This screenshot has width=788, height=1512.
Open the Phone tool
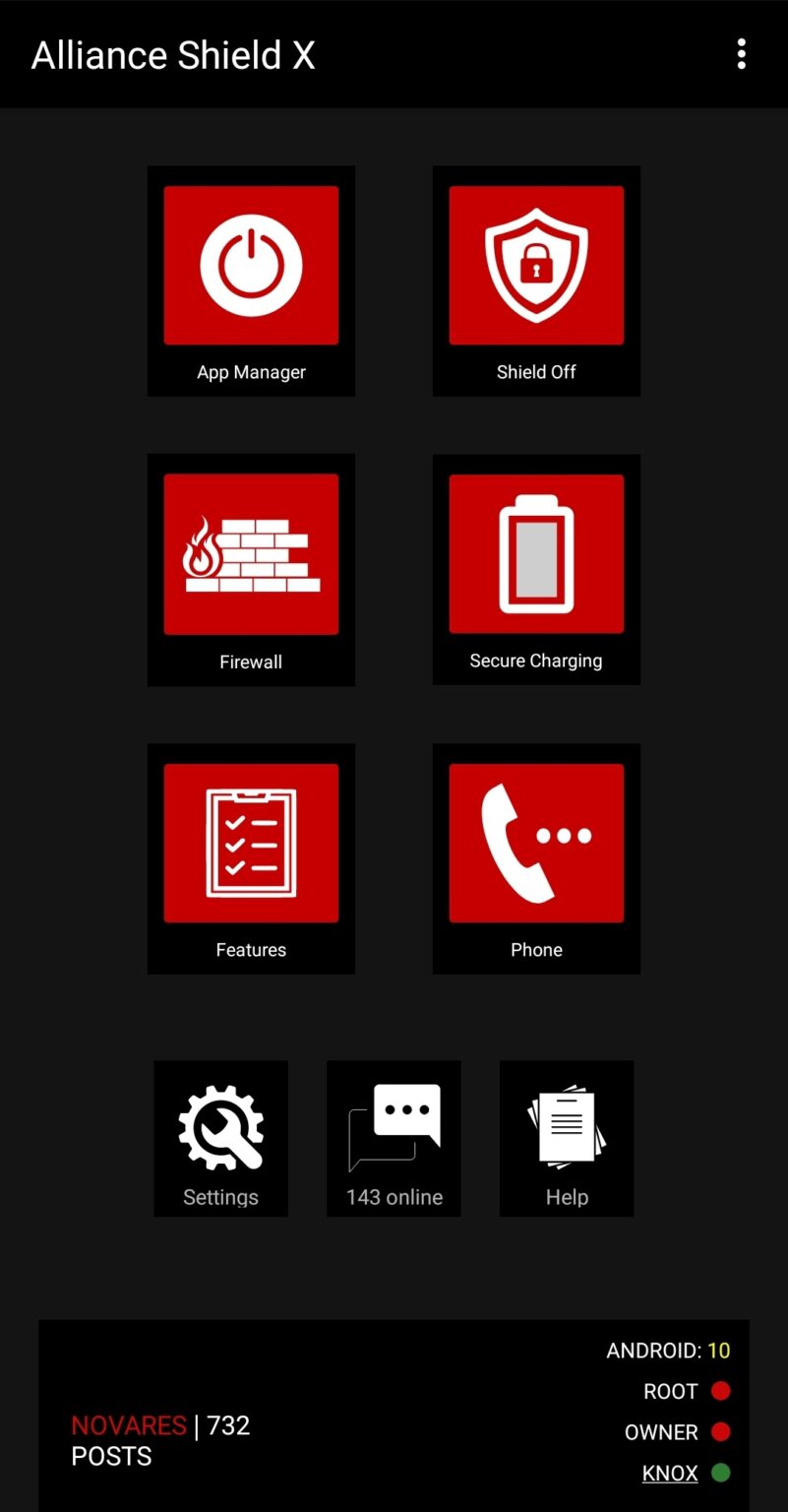[x=536, y=842]
